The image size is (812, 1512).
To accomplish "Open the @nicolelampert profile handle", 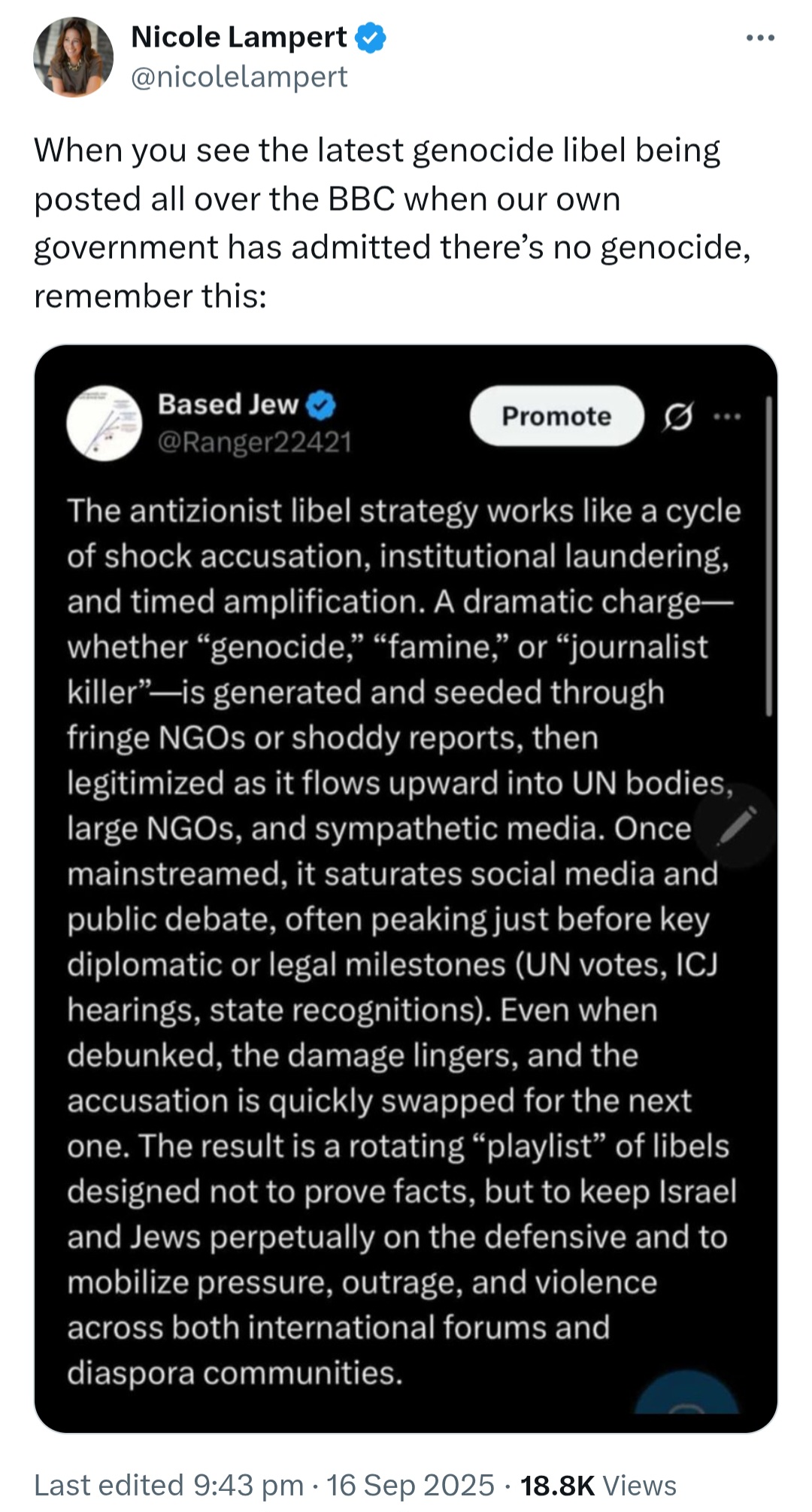I will point(239,77).
